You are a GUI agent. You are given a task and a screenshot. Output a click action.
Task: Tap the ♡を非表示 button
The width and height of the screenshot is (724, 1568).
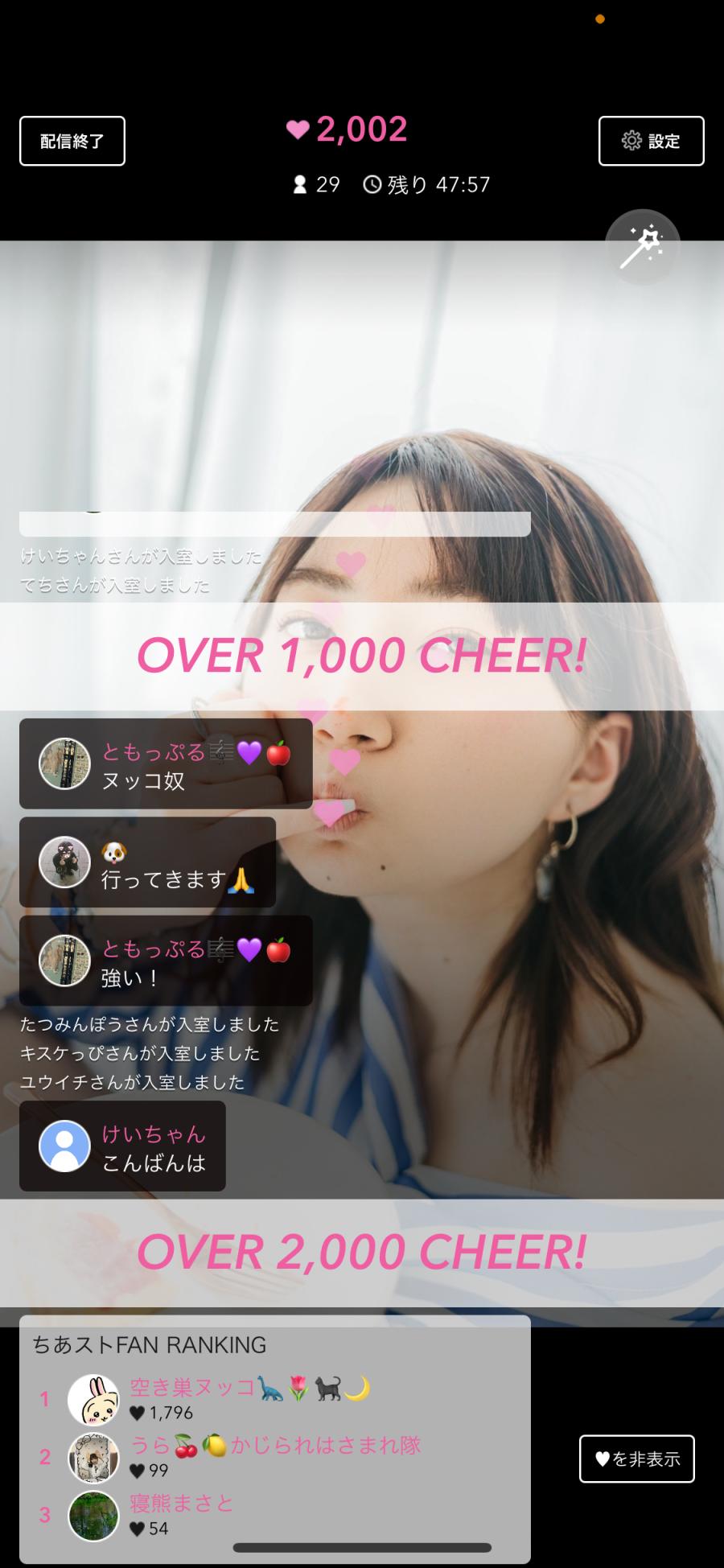pyautogui.click(x=636, y=1459)
